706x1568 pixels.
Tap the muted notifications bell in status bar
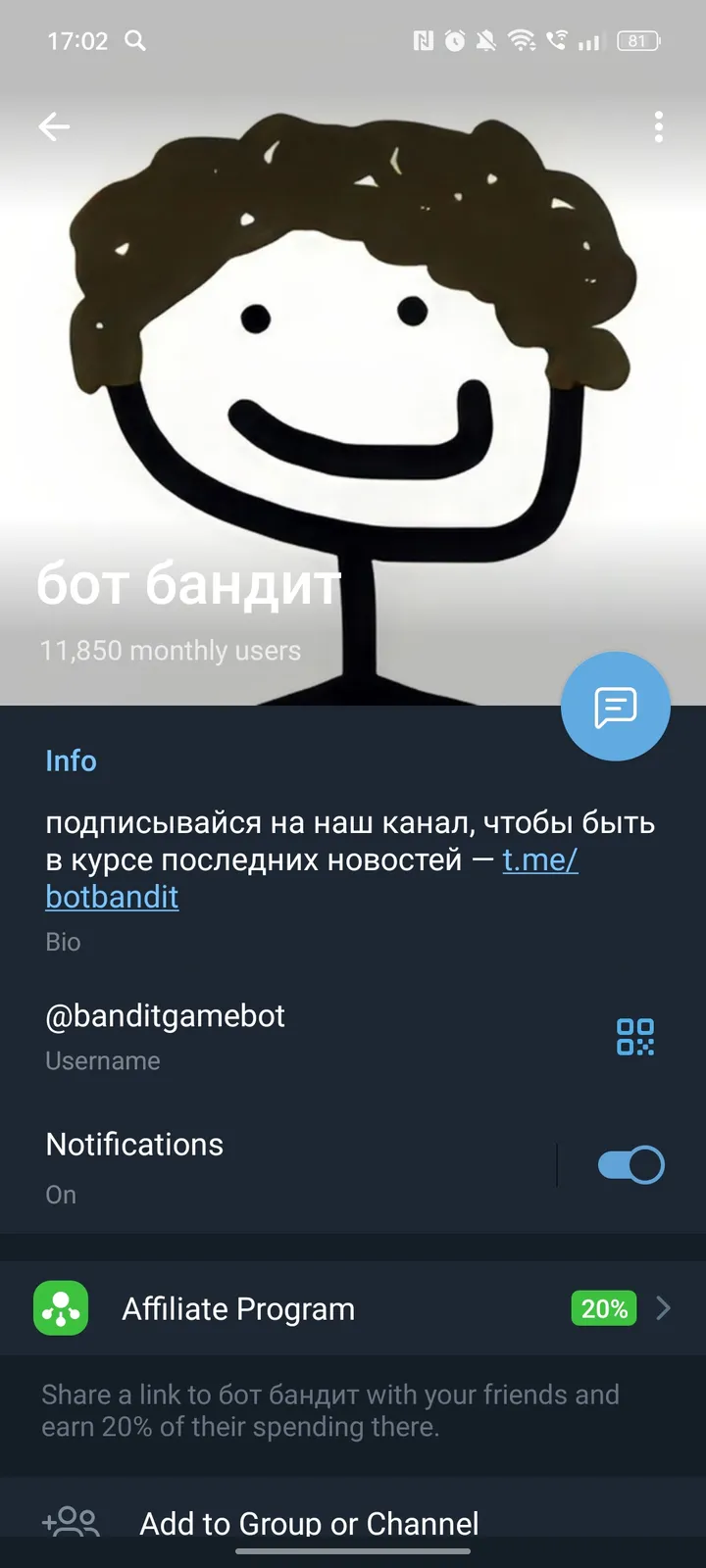(x=486, y=41)
